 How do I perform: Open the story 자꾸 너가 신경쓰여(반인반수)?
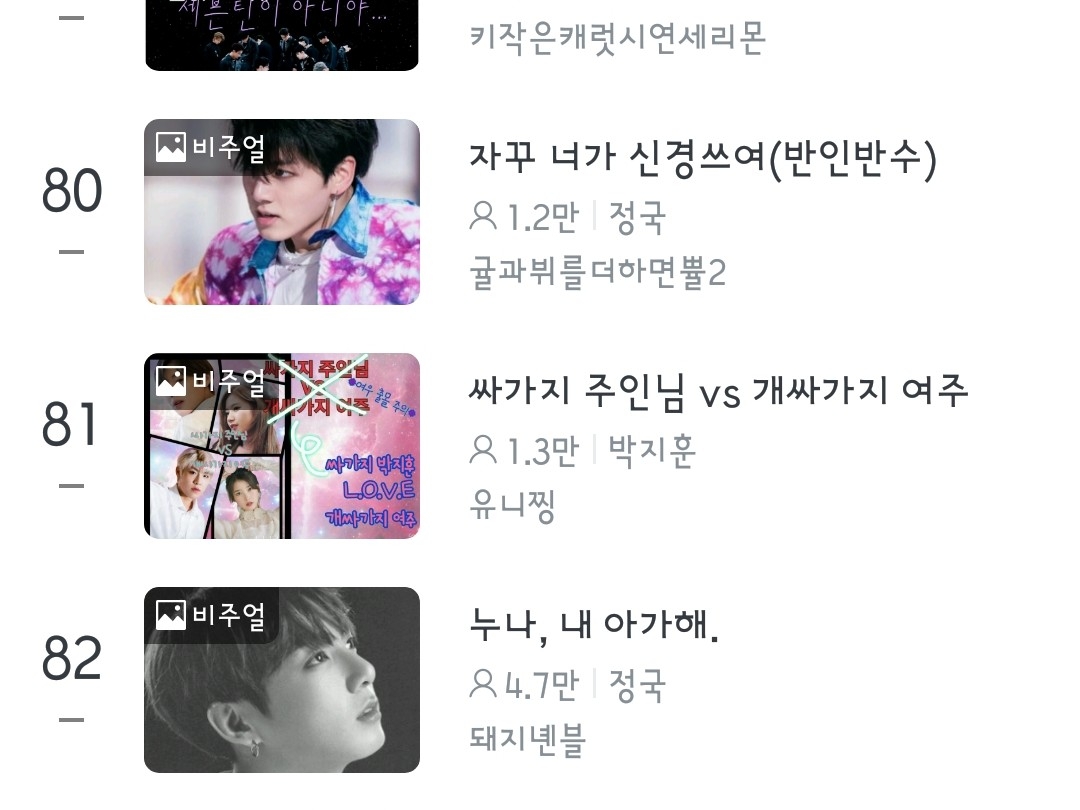coord(702,159)
